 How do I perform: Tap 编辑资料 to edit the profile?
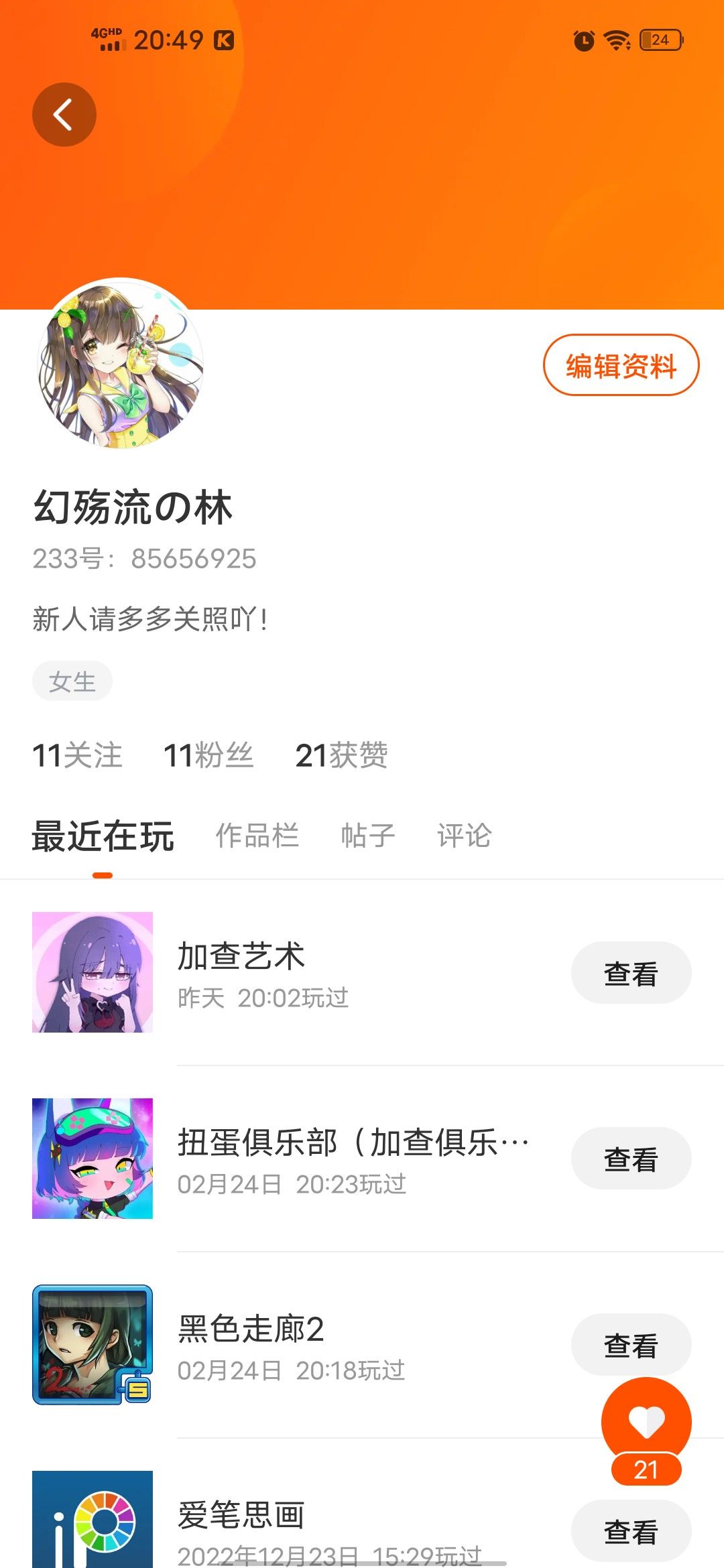point(621,365)
